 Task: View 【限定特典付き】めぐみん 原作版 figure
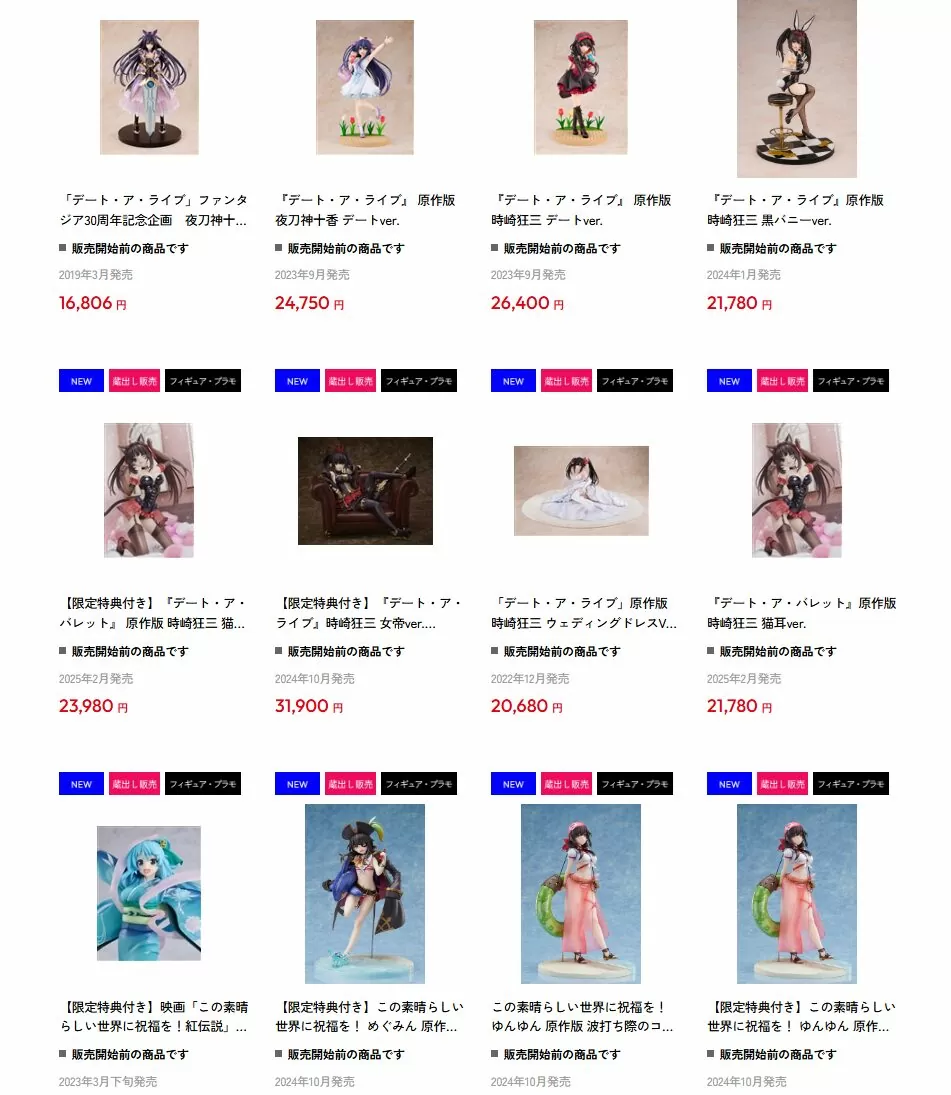366,1016
